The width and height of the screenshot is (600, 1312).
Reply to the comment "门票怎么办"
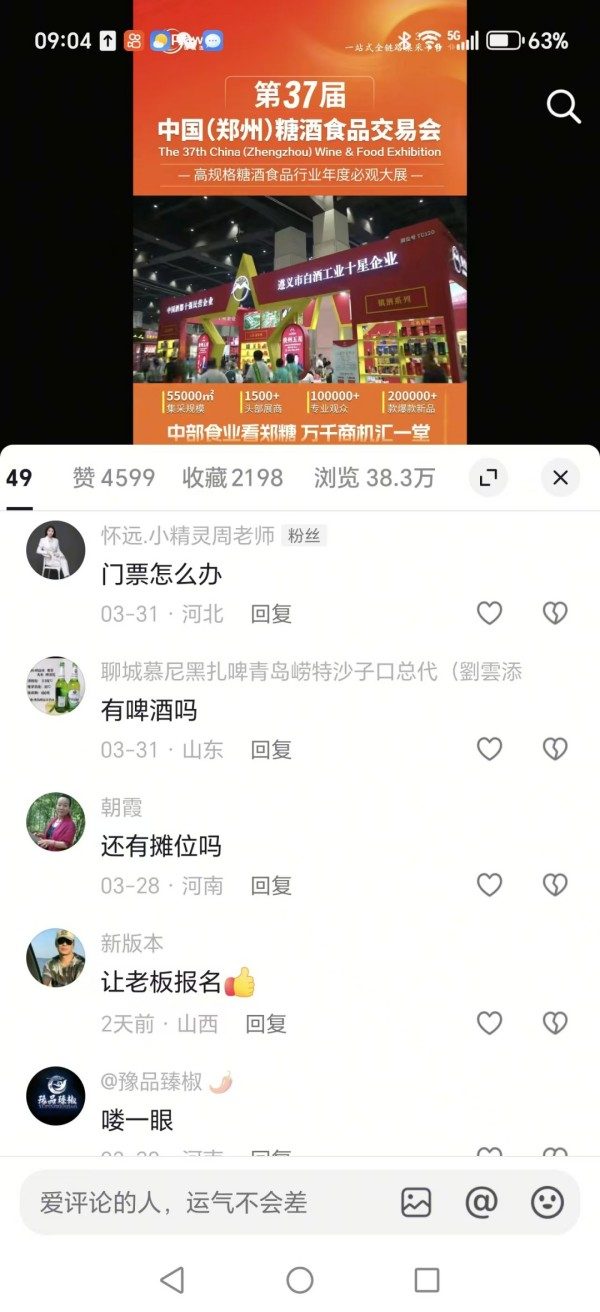click(271, 614)
